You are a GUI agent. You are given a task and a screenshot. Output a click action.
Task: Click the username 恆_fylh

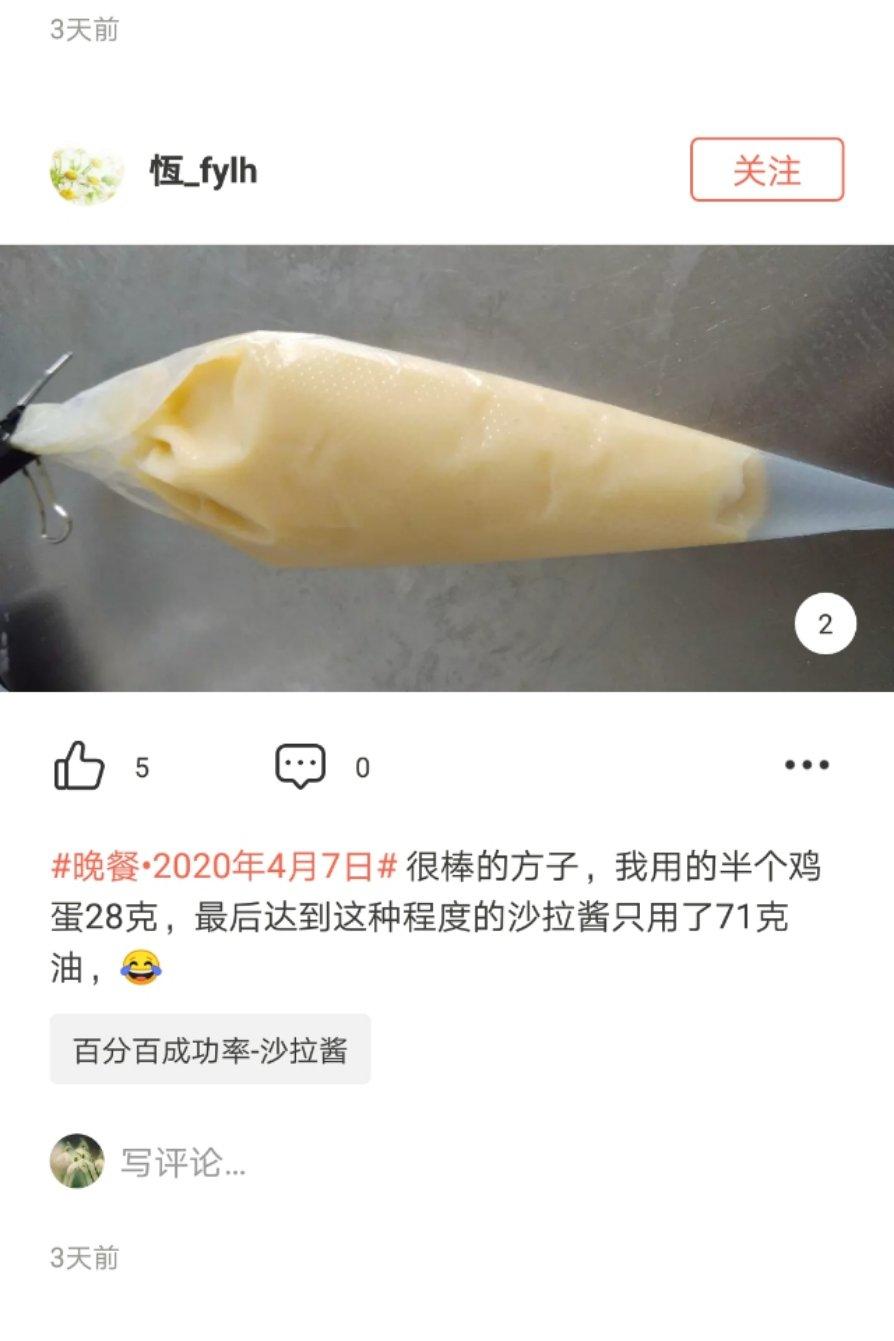pos(205,171)
